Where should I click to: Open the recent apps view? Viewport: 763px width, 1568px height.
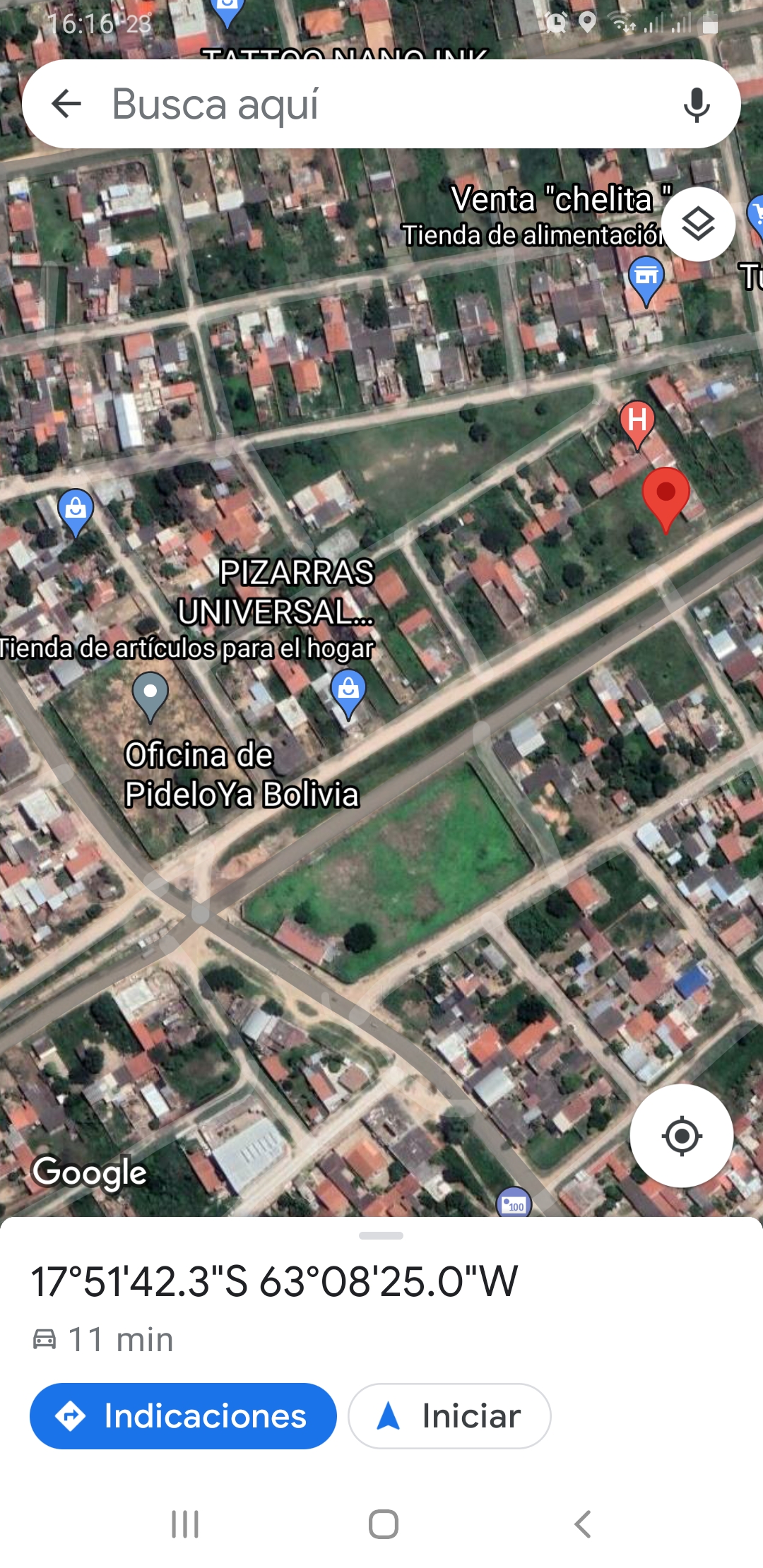tap(185, 1524)
